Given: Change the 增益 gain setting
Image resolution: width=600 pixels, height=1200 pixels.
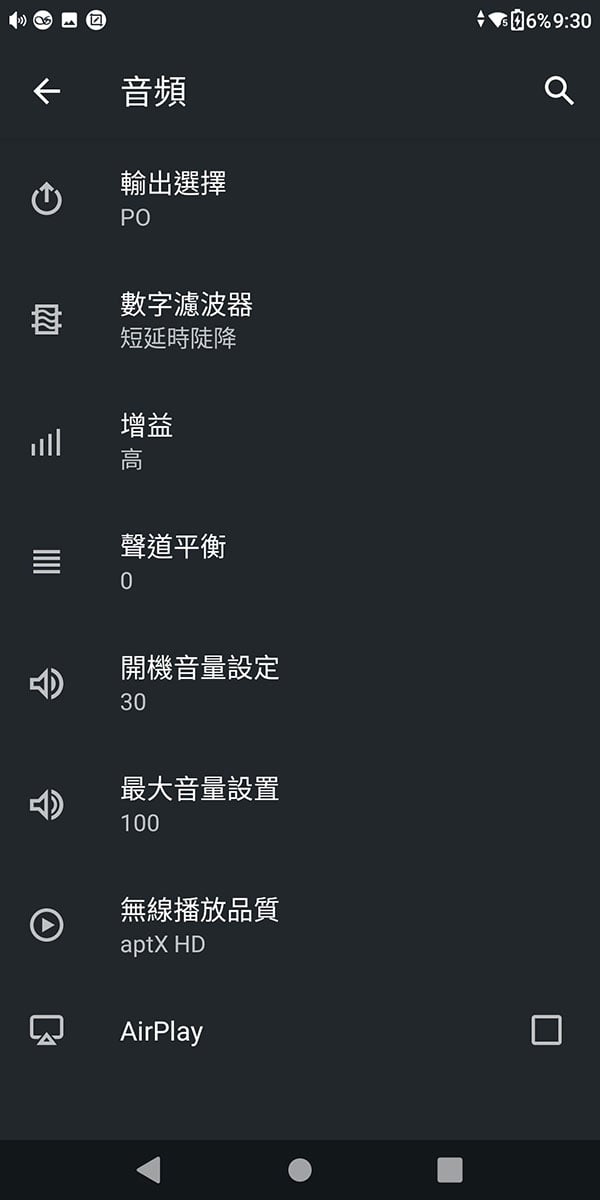Looking at the screenshot, I should [300, 442].
